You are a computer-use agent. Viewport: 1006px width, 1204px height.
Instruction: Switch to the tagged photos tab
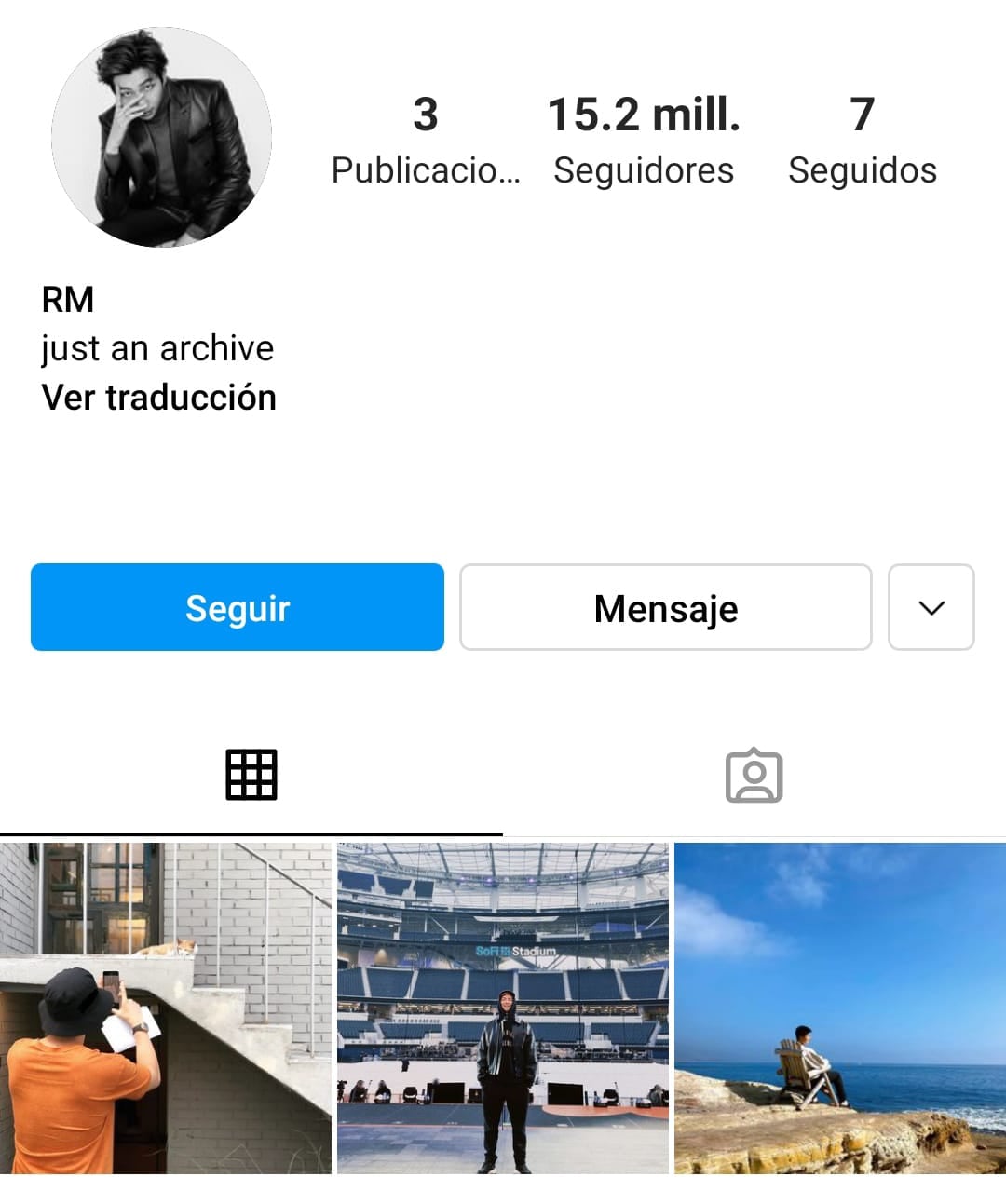point(754,775)
